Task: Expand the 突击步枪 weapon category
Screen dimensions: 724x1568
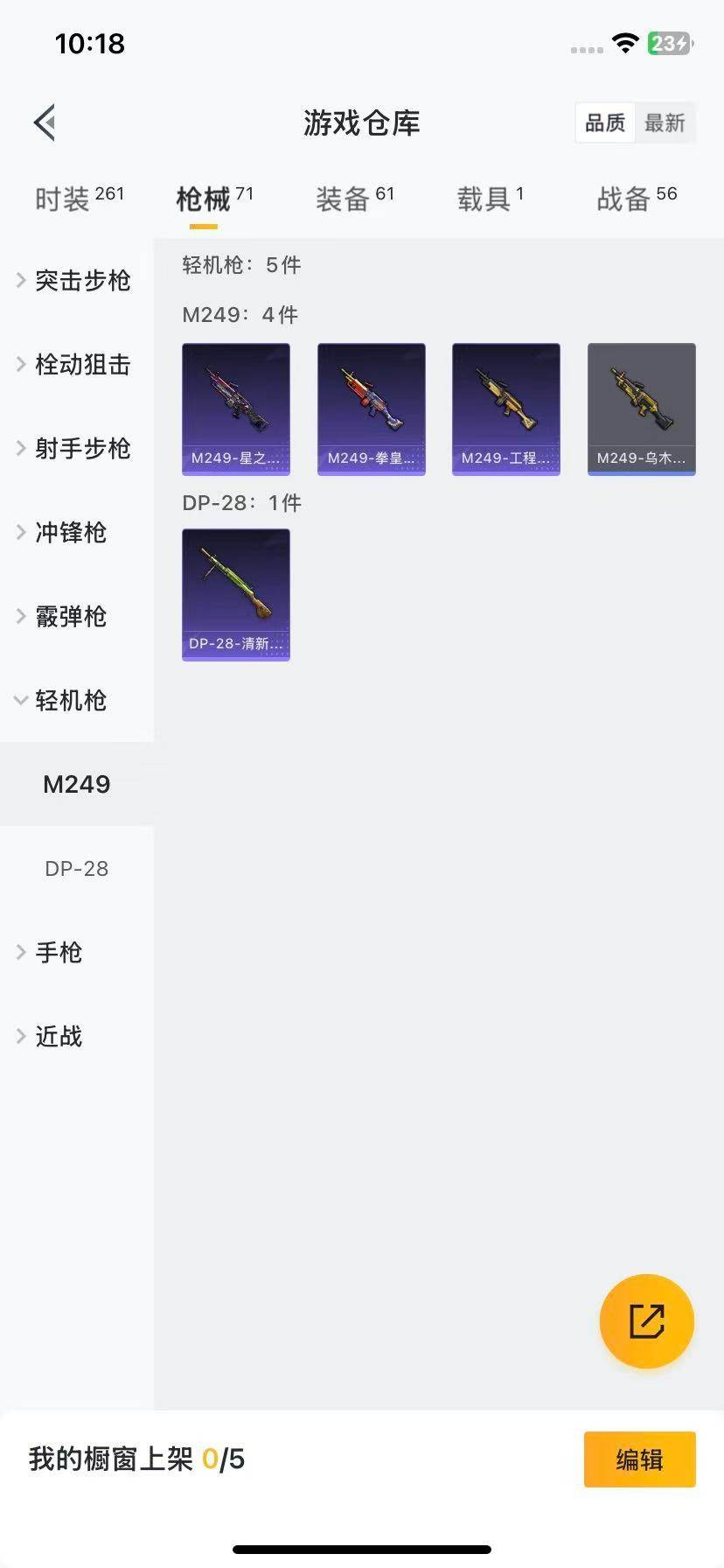Action: coord(82,281)
